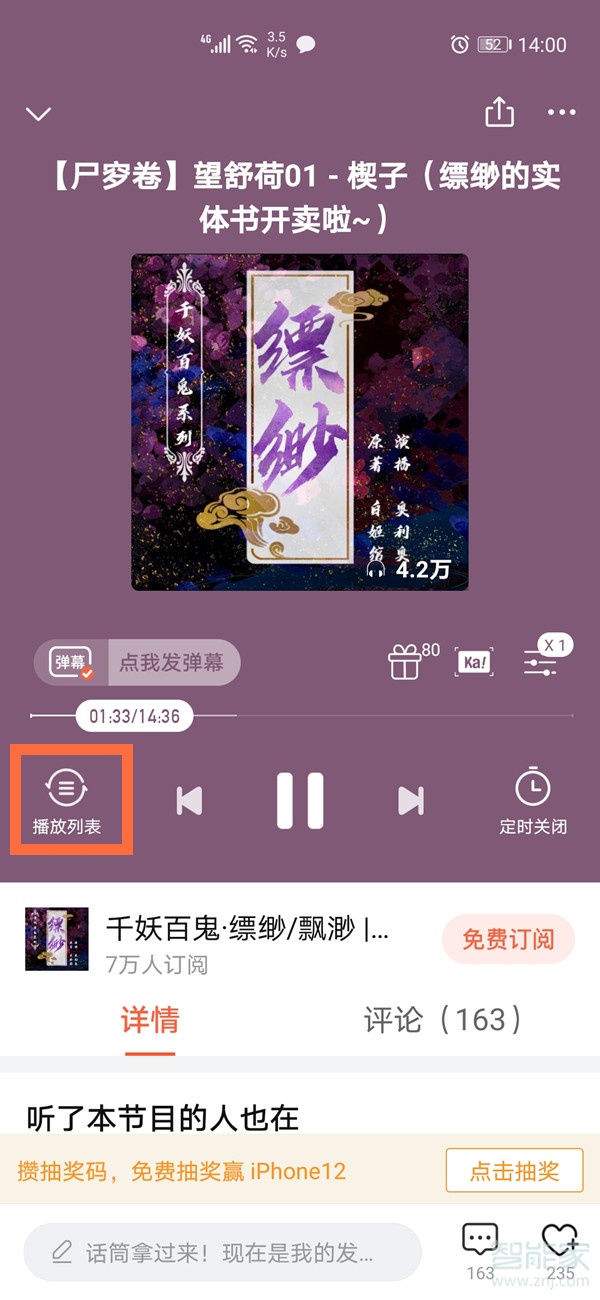Image resolution: width=600 pixels, height=1300 pixels.
Task: Open the comment input field
Action: 222,1252
